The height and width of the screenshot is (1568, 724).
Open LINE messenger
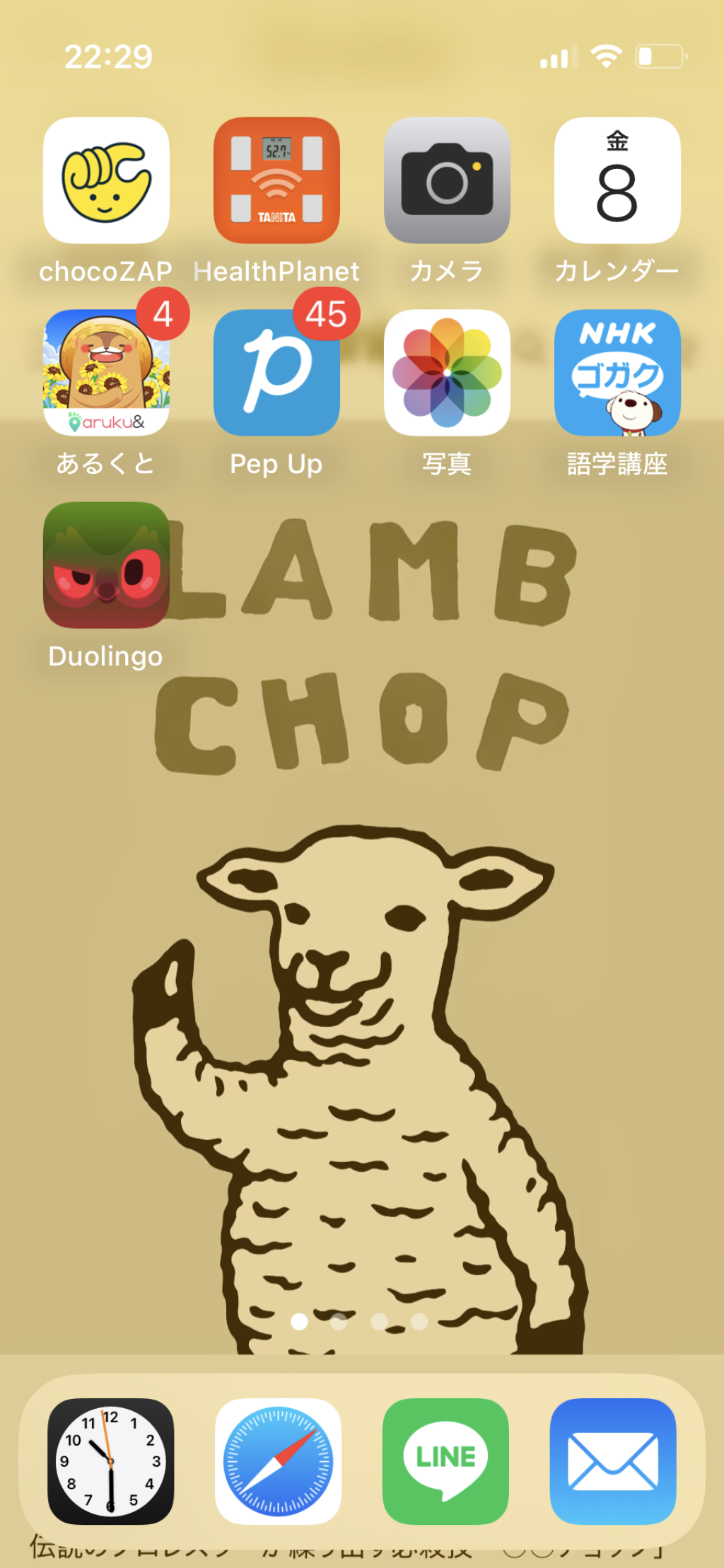tap(445, 1461)
